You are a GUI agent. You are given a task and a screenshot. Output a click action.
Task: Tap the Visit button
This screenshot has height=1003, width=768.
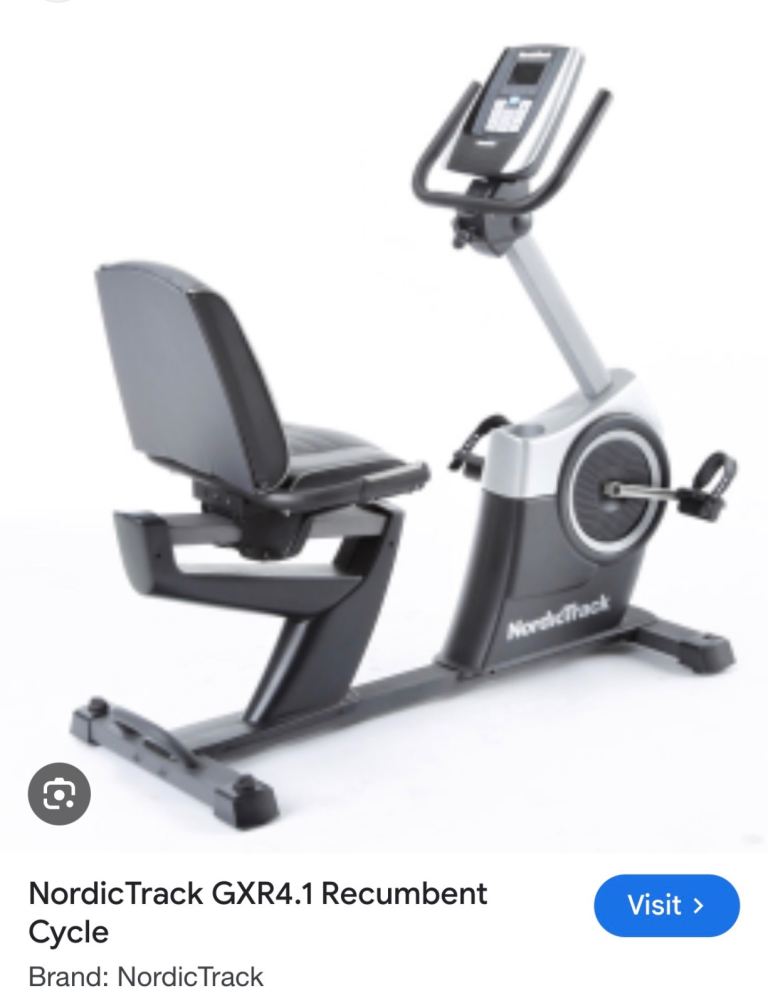tap(666, 907)
